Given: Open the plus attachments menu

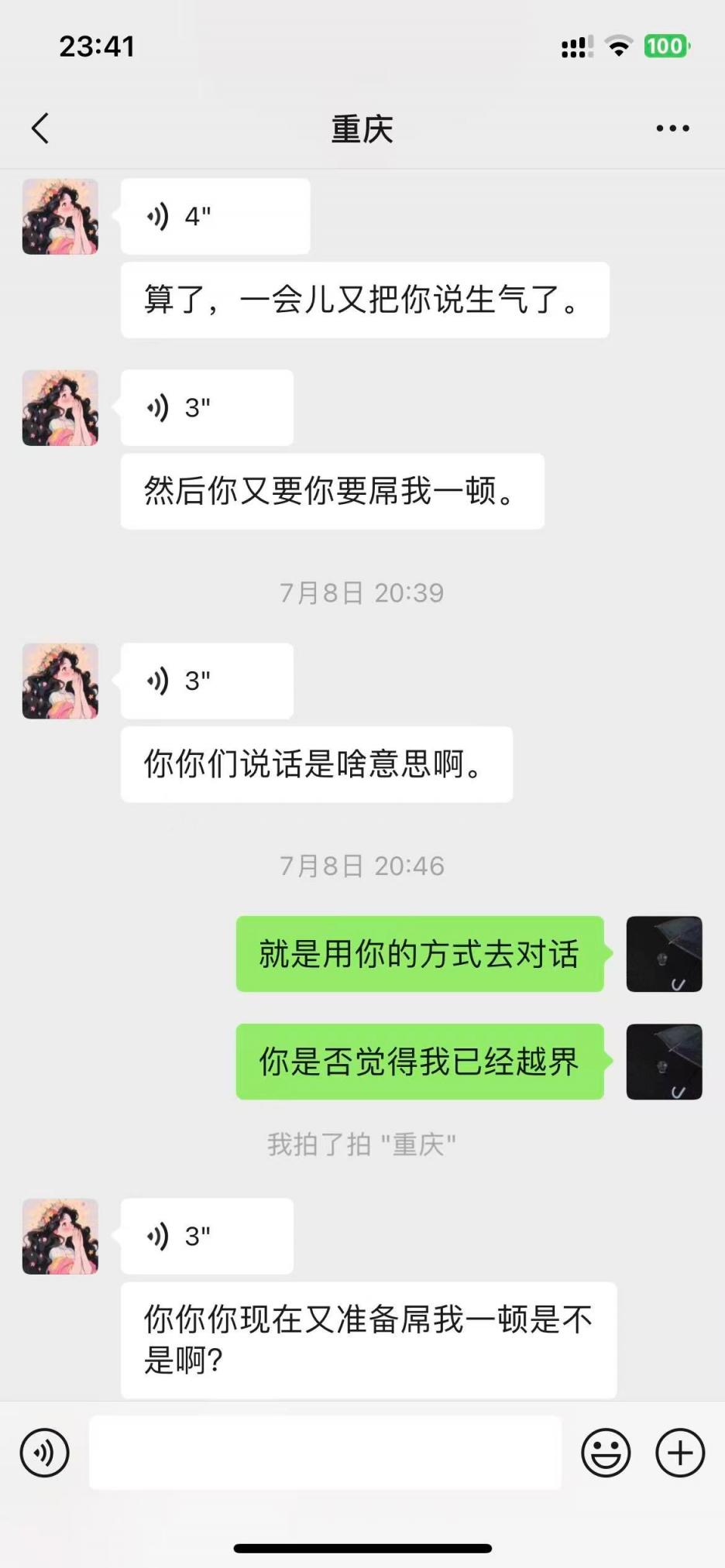Looking at the screenshot, I should [680, 1453].
